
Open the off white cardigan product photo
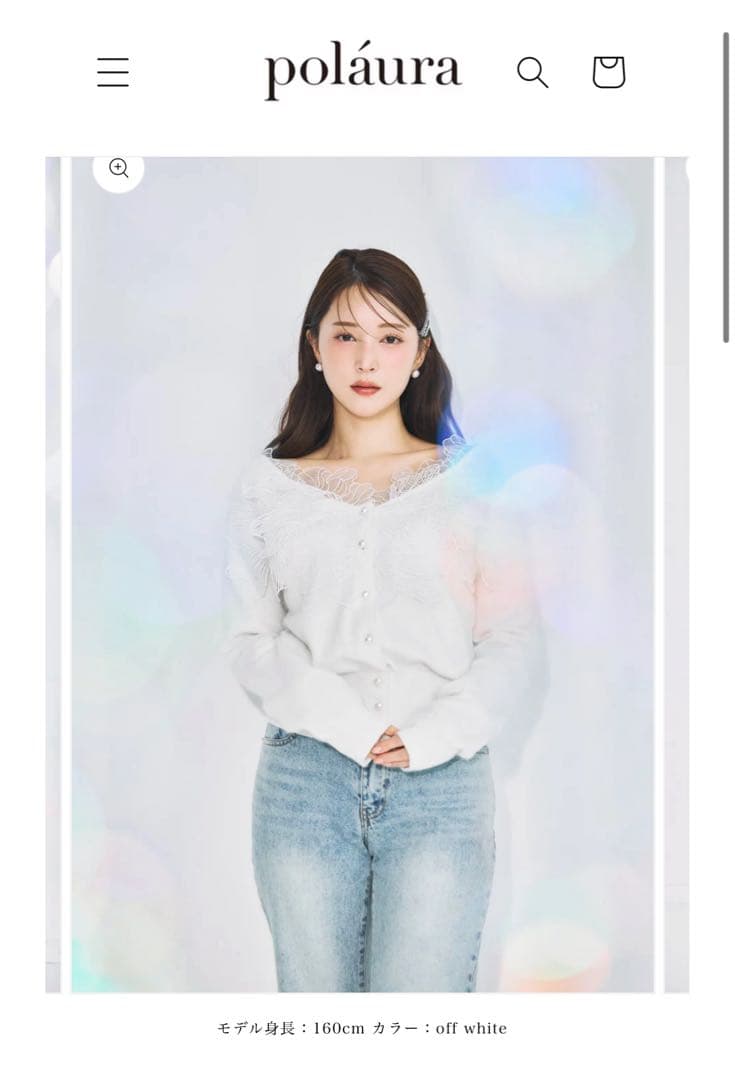[x=362, y=580]
